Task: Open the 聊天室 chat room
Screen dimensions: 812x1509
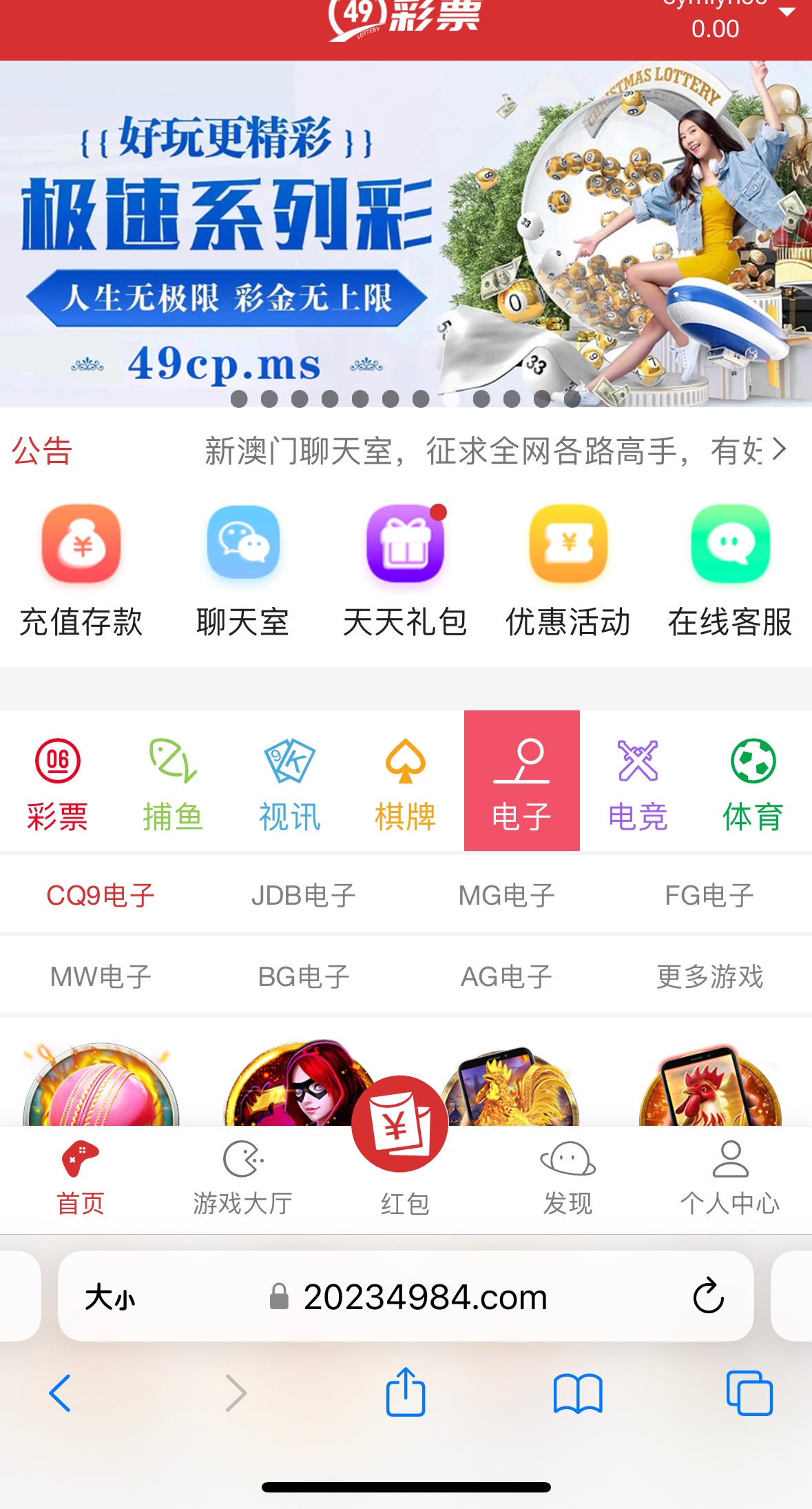Action: [243, 572]
